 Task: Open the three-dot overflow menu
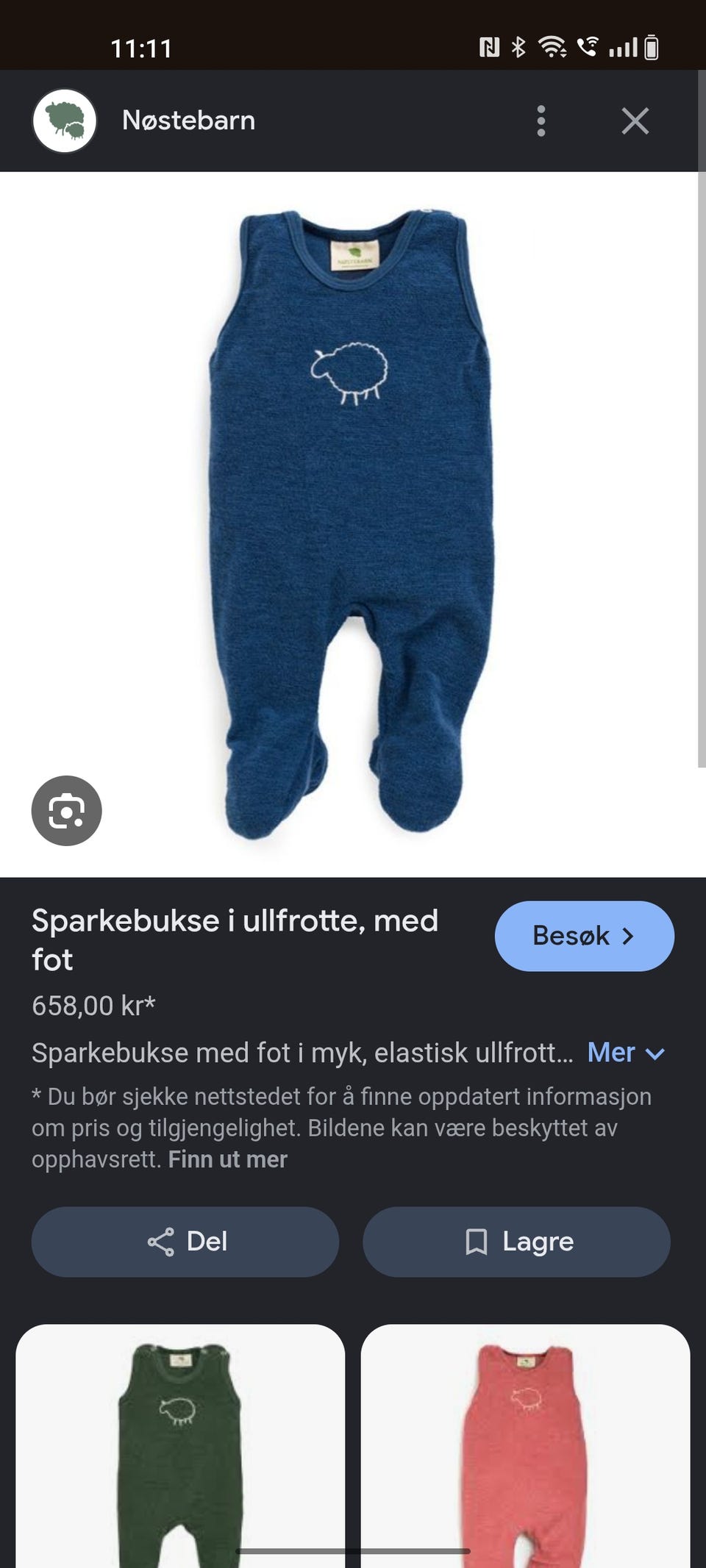[541, 121]
